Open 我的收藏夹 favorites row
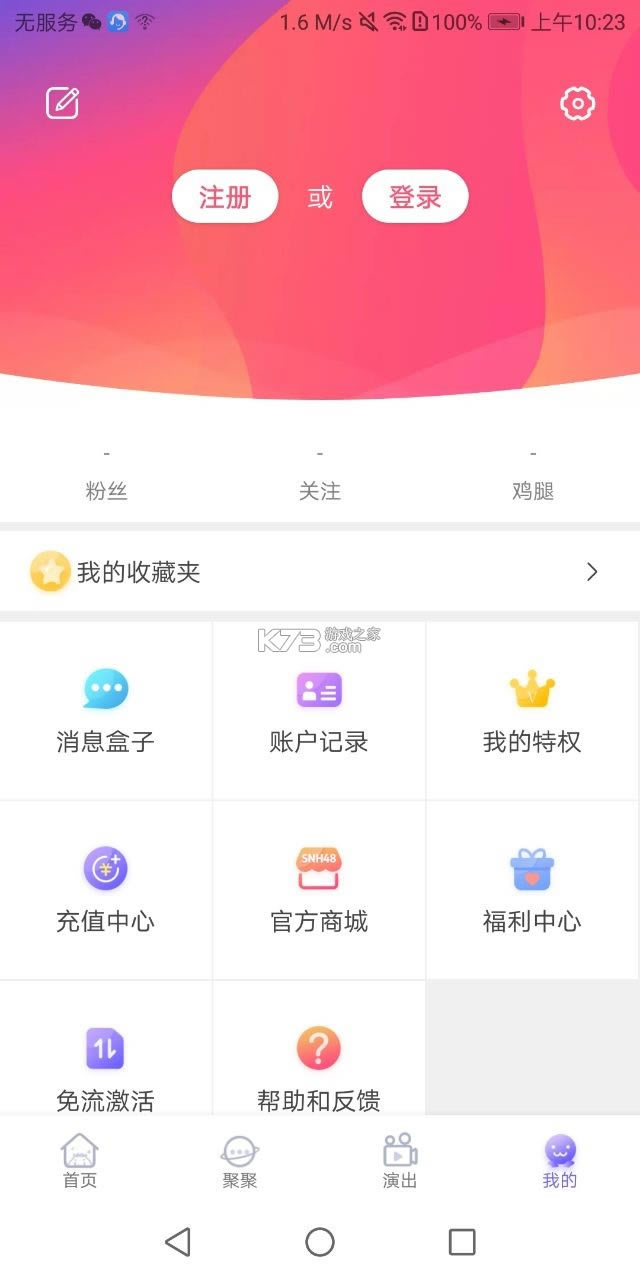 pos(320,572)
